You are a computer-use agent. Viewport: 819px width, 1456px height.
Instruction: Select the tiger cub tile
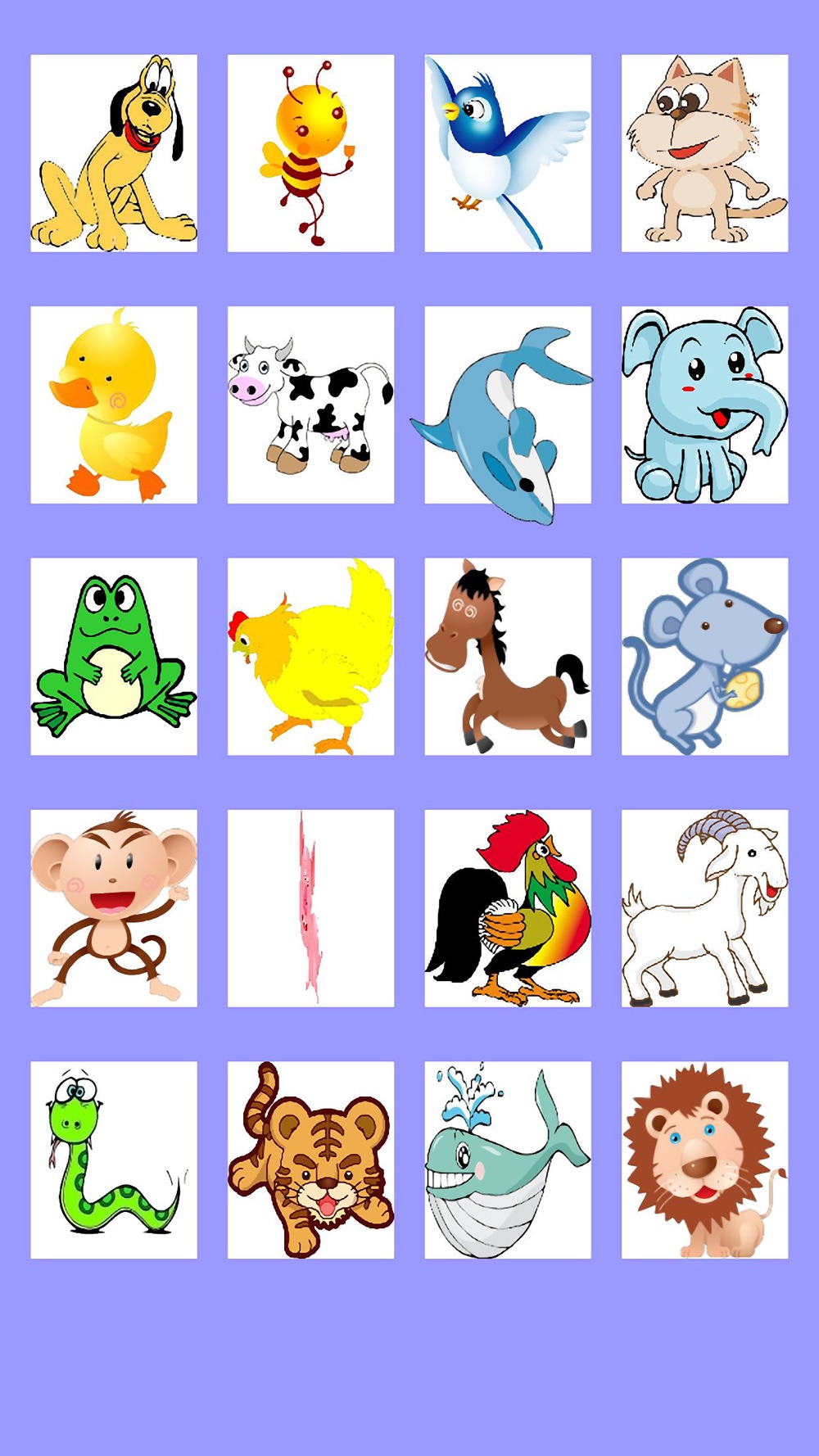[310, 1160]
